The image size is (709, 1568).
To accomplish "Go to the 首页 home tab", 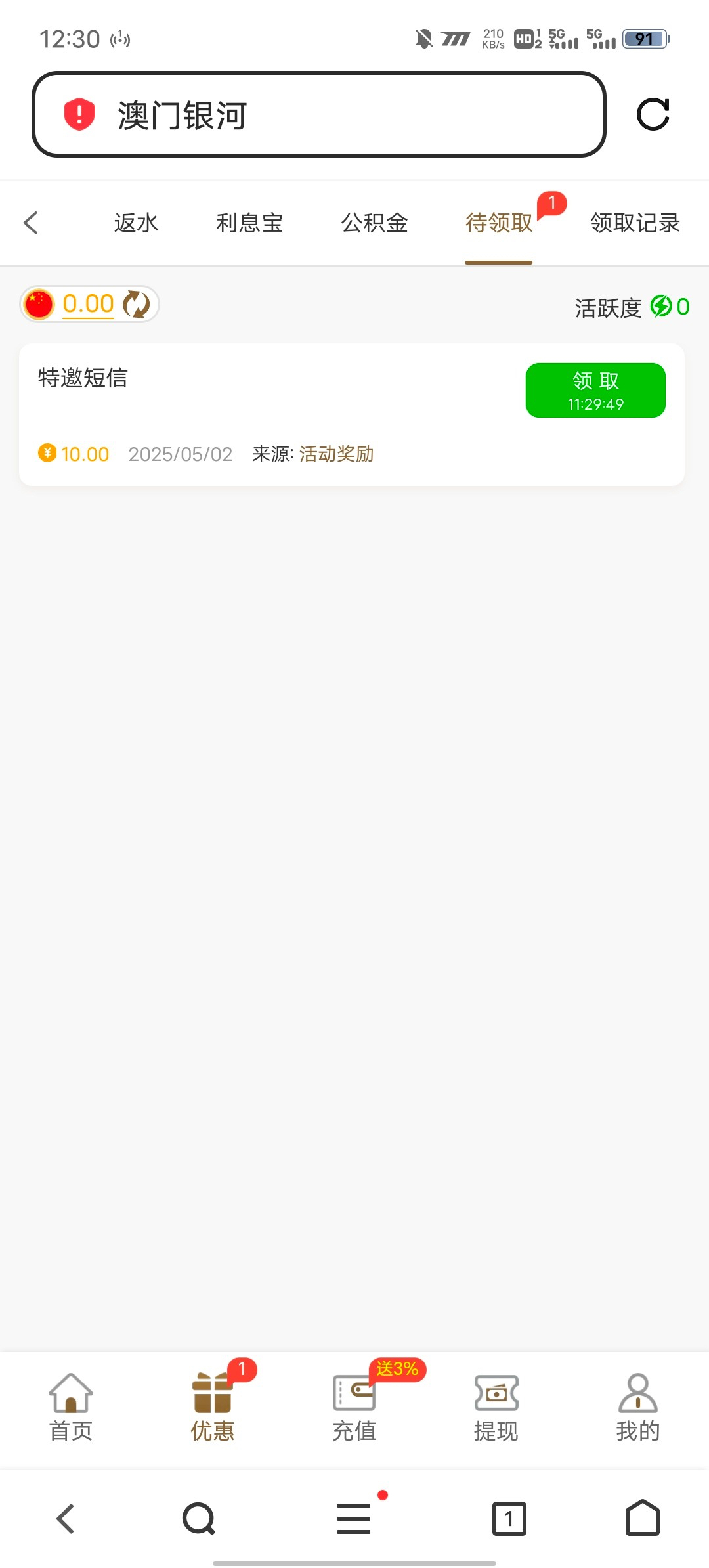I will pos(71,1406).
